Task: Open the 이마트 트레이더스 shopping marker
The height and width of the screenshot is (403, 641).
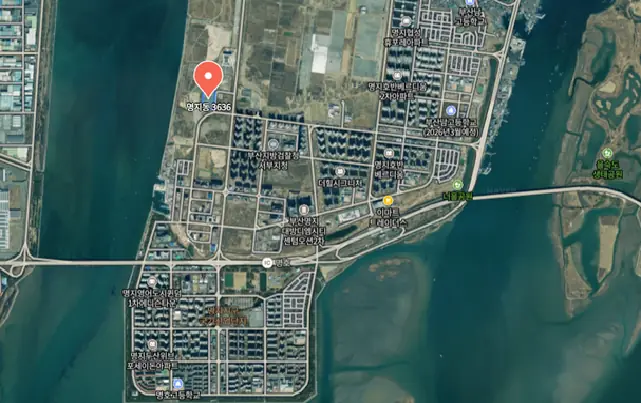Action: click(x=388, y=200)
